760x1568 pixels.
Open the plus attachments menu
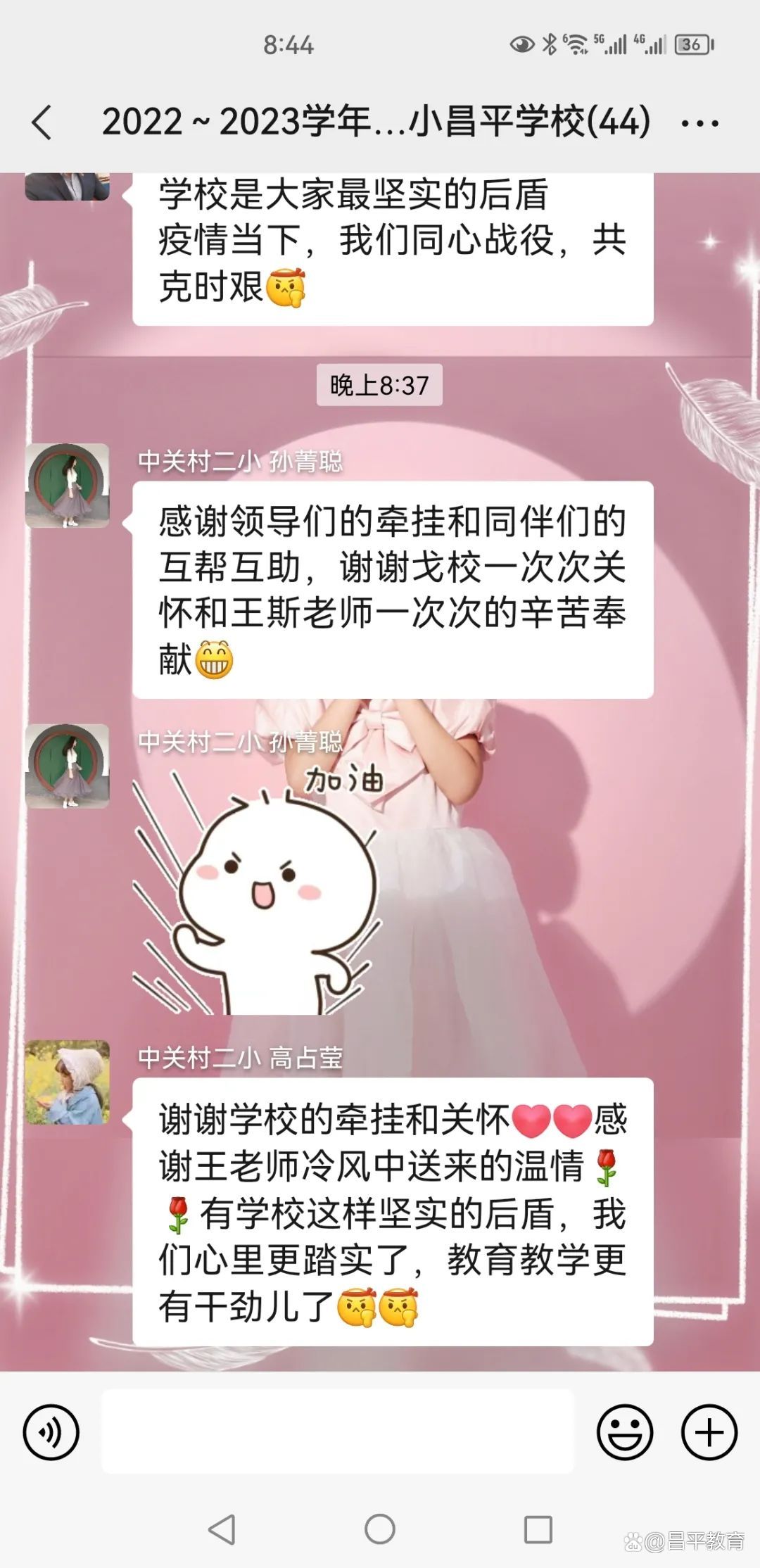click(709, 1431)
